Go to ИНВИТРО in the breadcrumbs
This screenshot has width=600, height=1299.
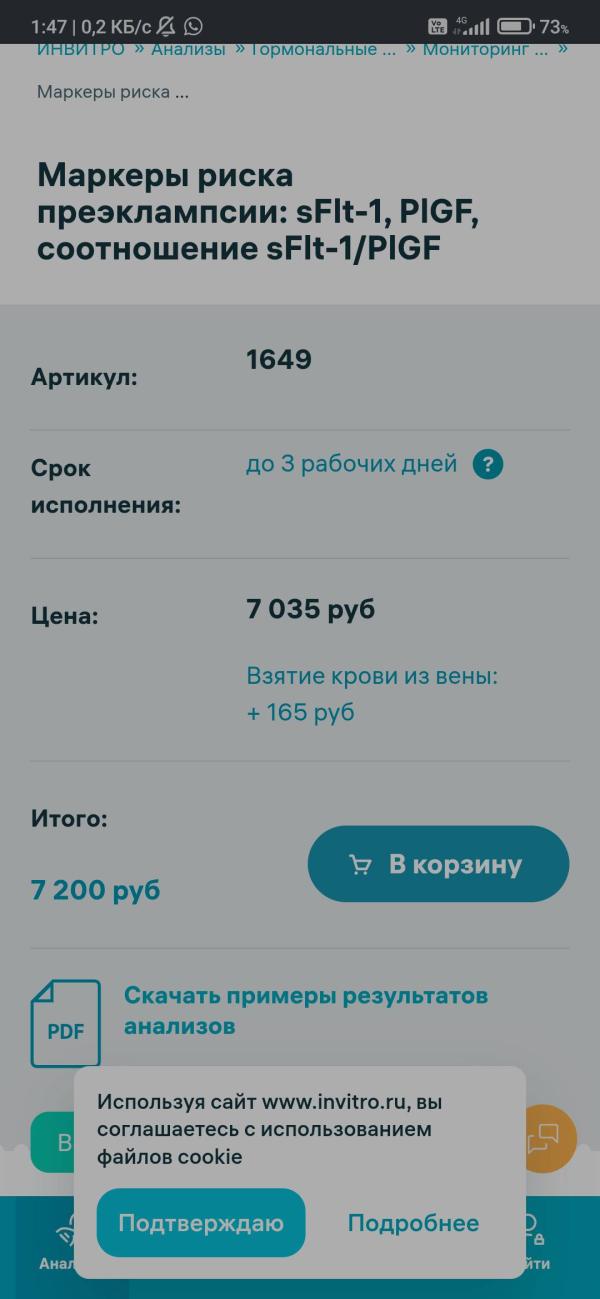[81, 50]
